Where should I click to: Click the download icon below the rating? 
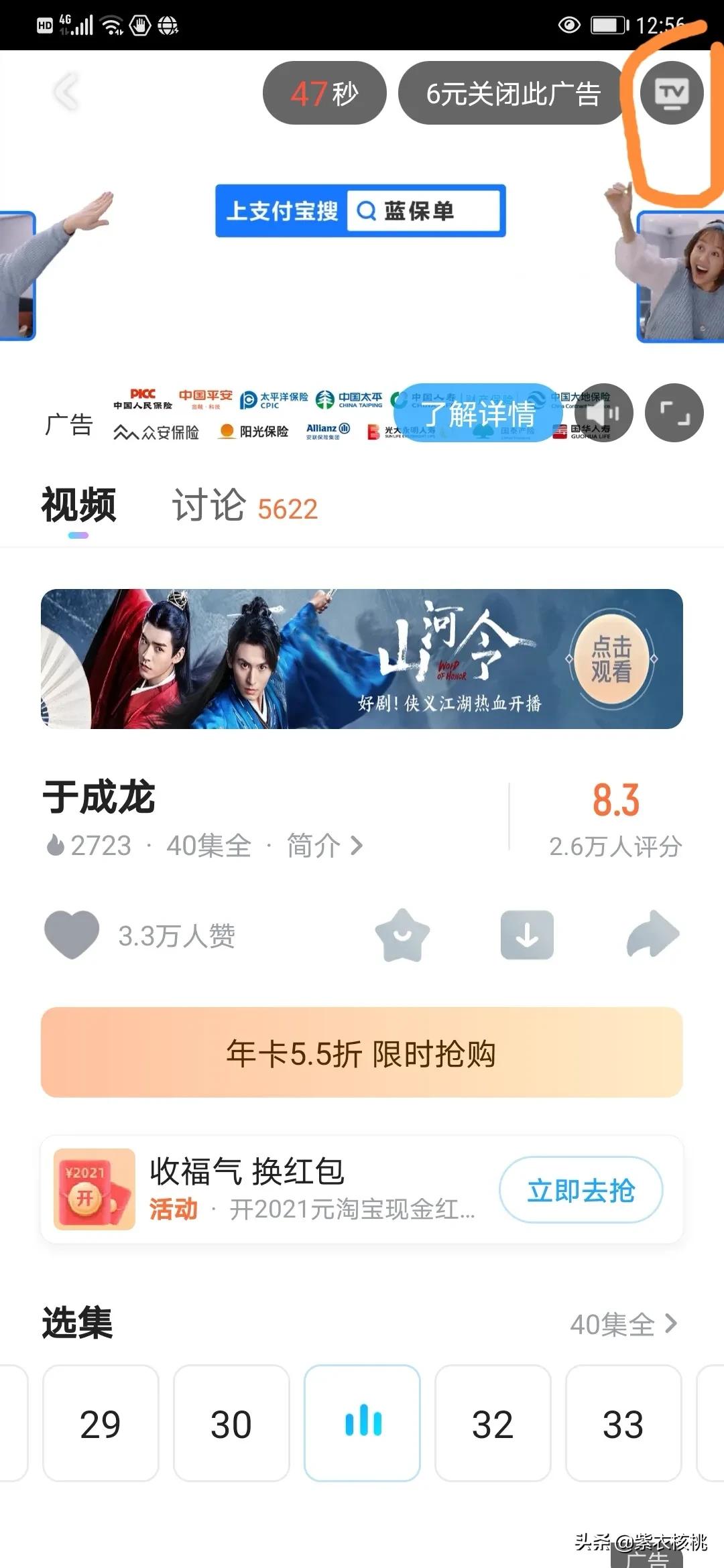click(x=527, y=934)
